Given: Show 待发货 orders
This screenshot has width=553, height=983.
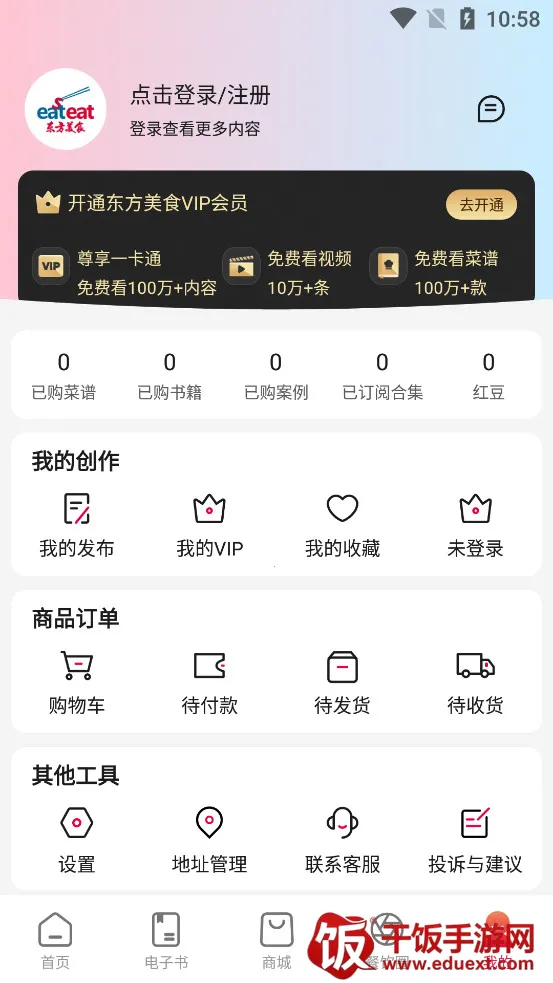Looking at the screenshot, I should (x=342, y=683).
